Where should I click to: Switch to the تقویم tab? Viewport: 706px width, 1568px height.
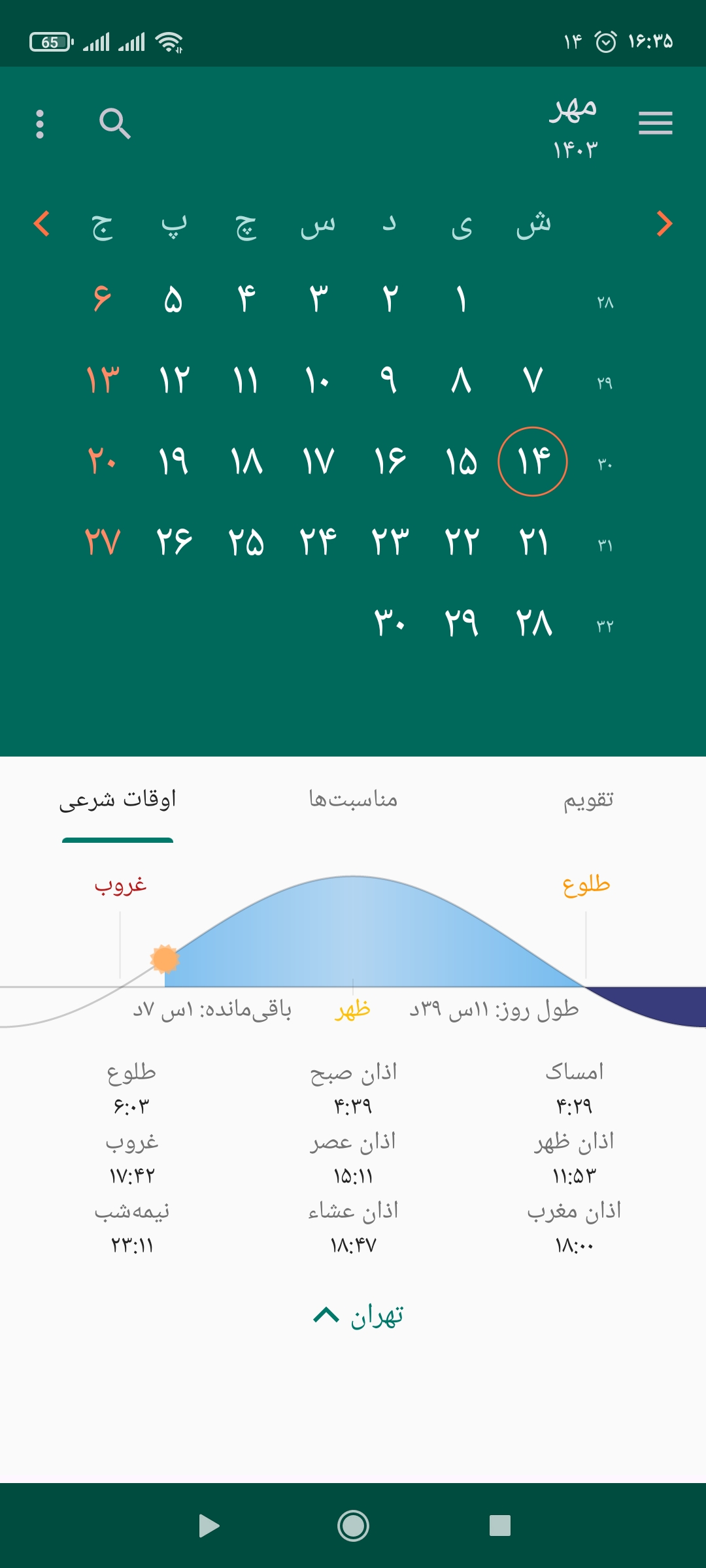click(588, 800)
